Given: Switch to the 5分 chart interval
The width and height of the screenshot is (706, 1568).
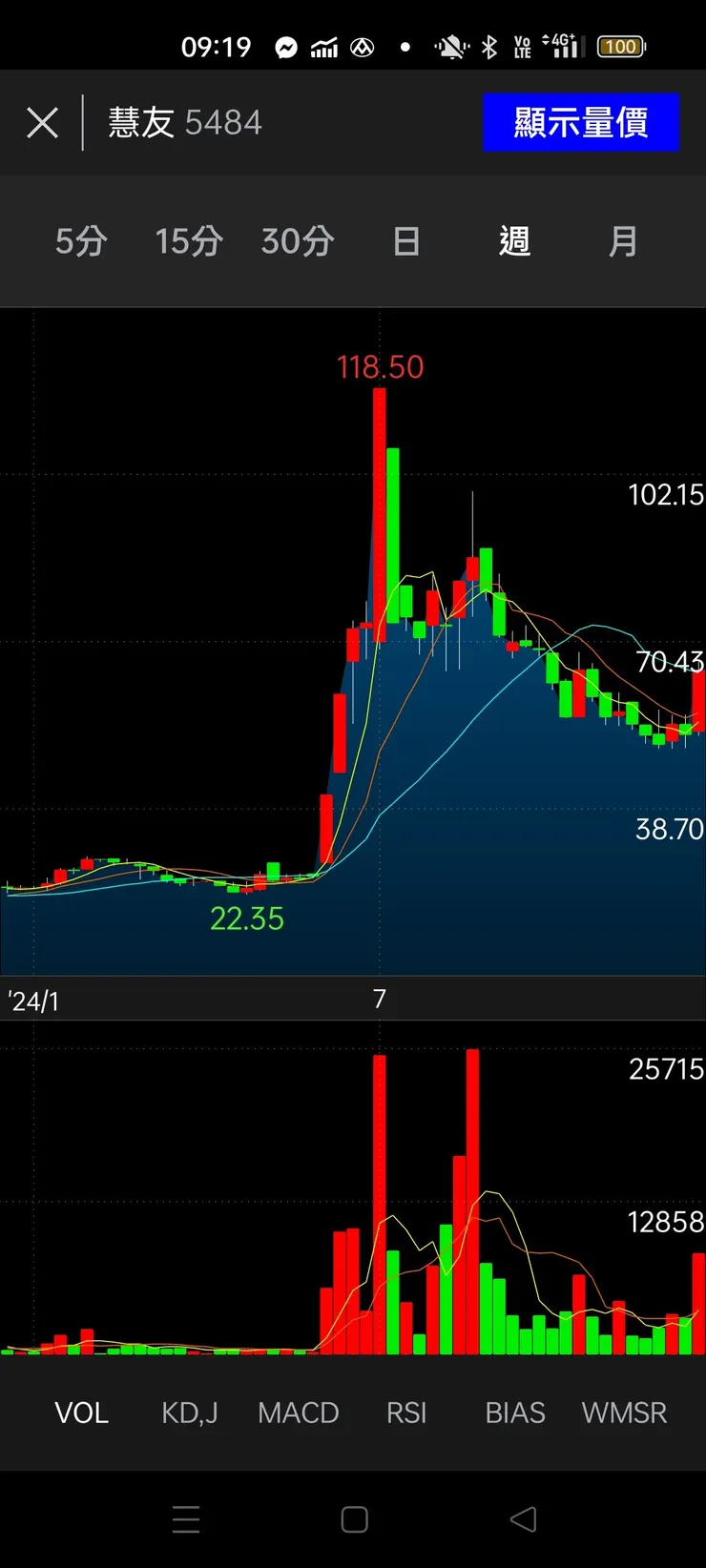Looking at the screenshot, I should (x=81, y=241).
